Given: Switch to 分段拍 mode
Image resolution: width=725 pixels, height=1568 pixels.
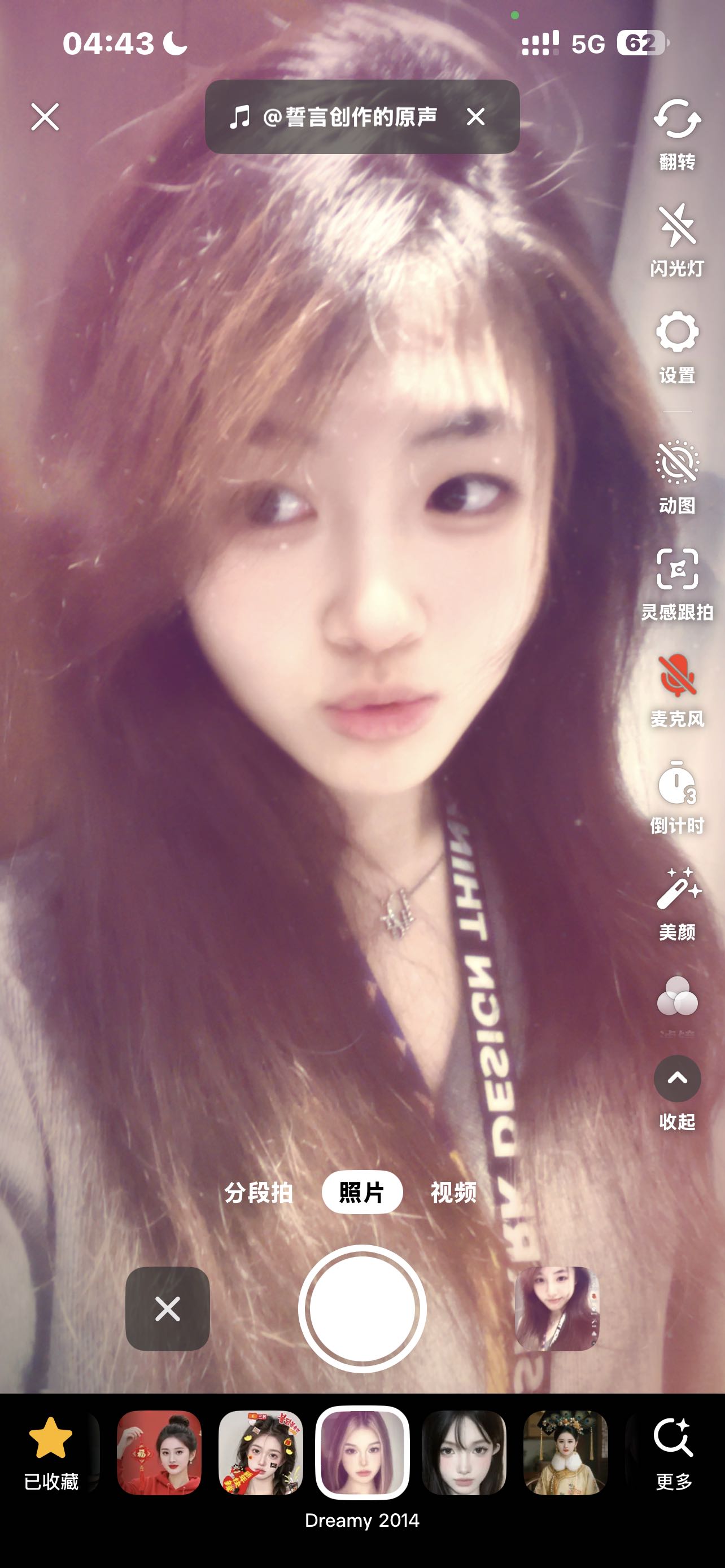Looking at the screenshot, I should 259,1192.
